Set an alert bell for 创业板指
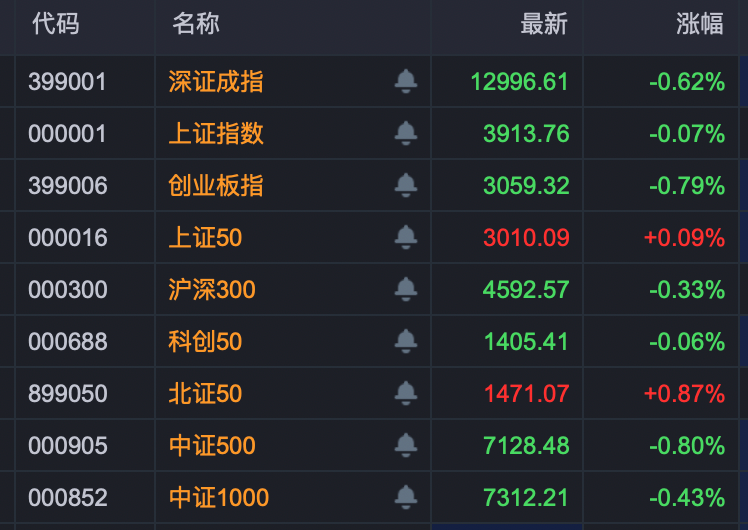 pos(405,185)
